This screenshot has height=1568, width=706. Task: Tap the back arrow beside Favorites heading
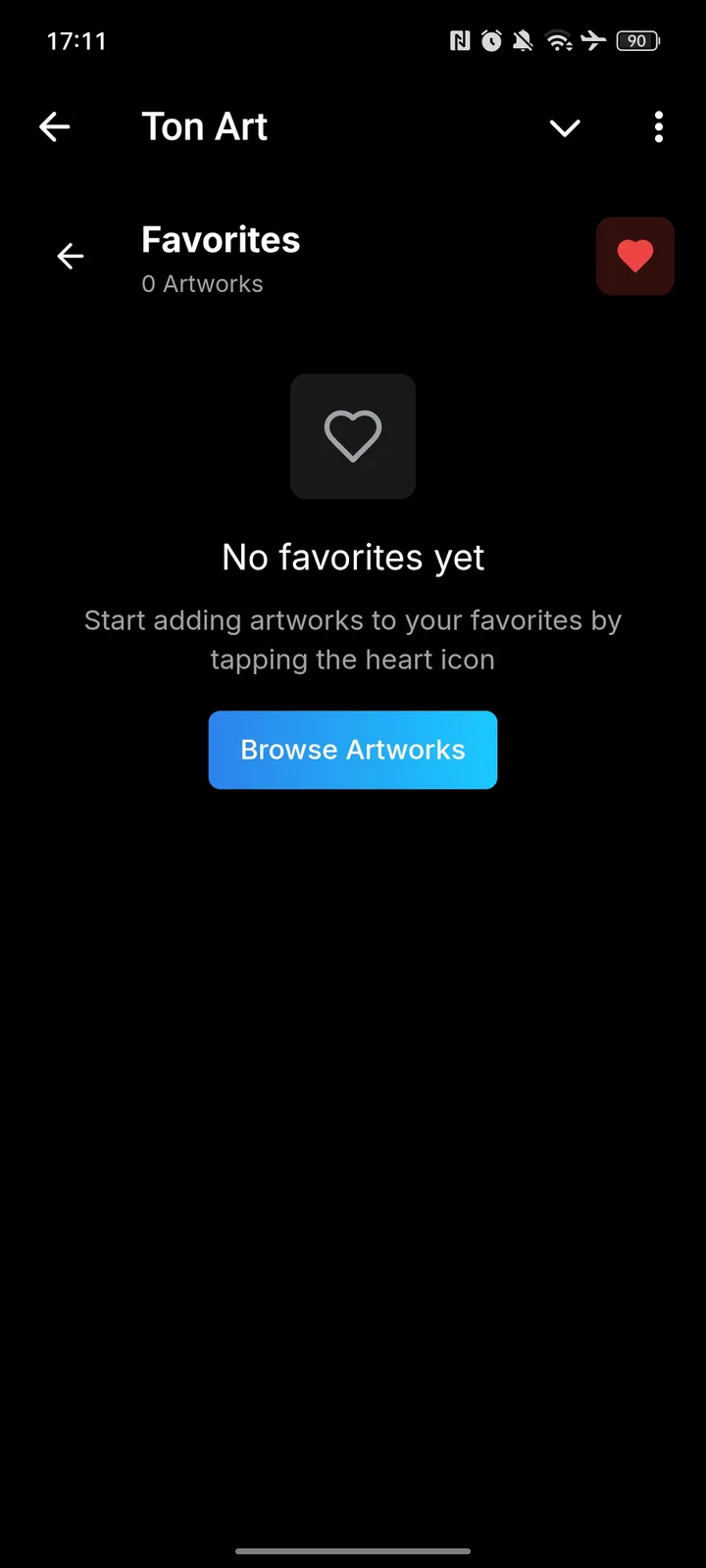pos(70,256)
